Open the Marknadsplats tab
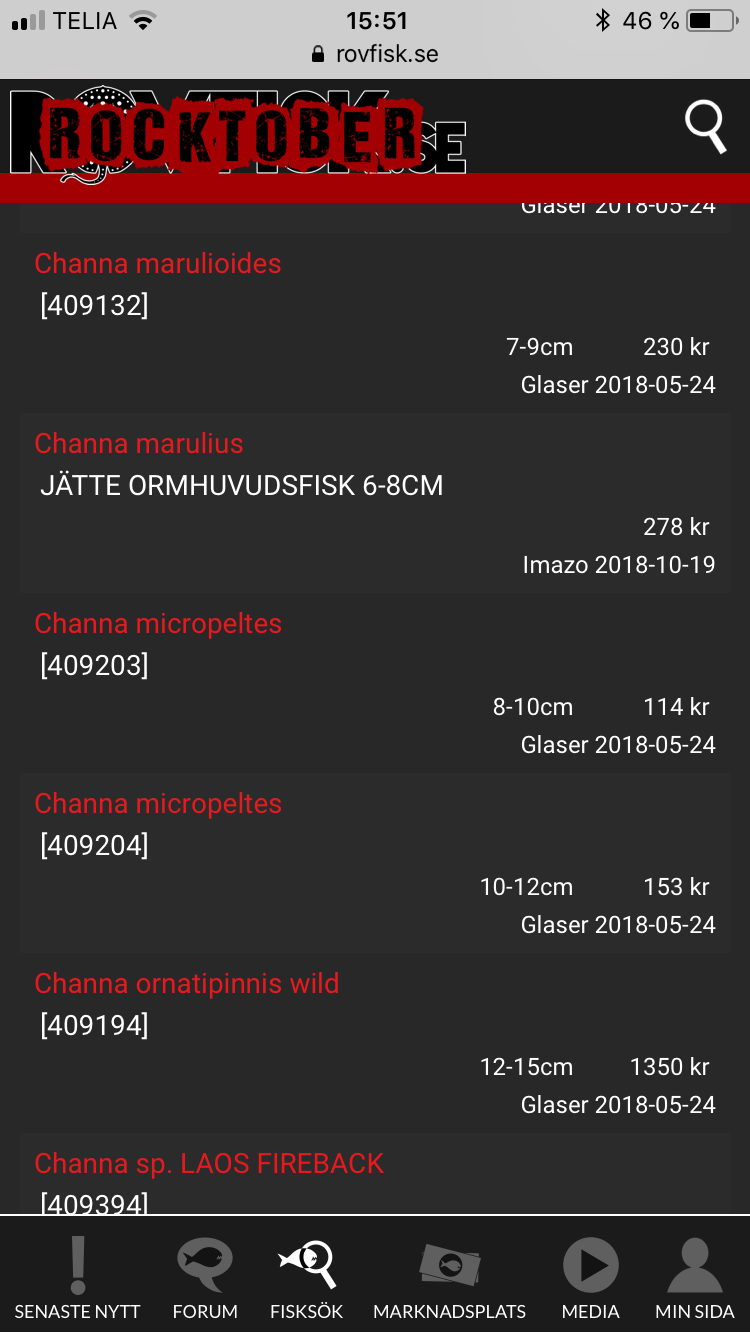 [x=449, y=1277]
